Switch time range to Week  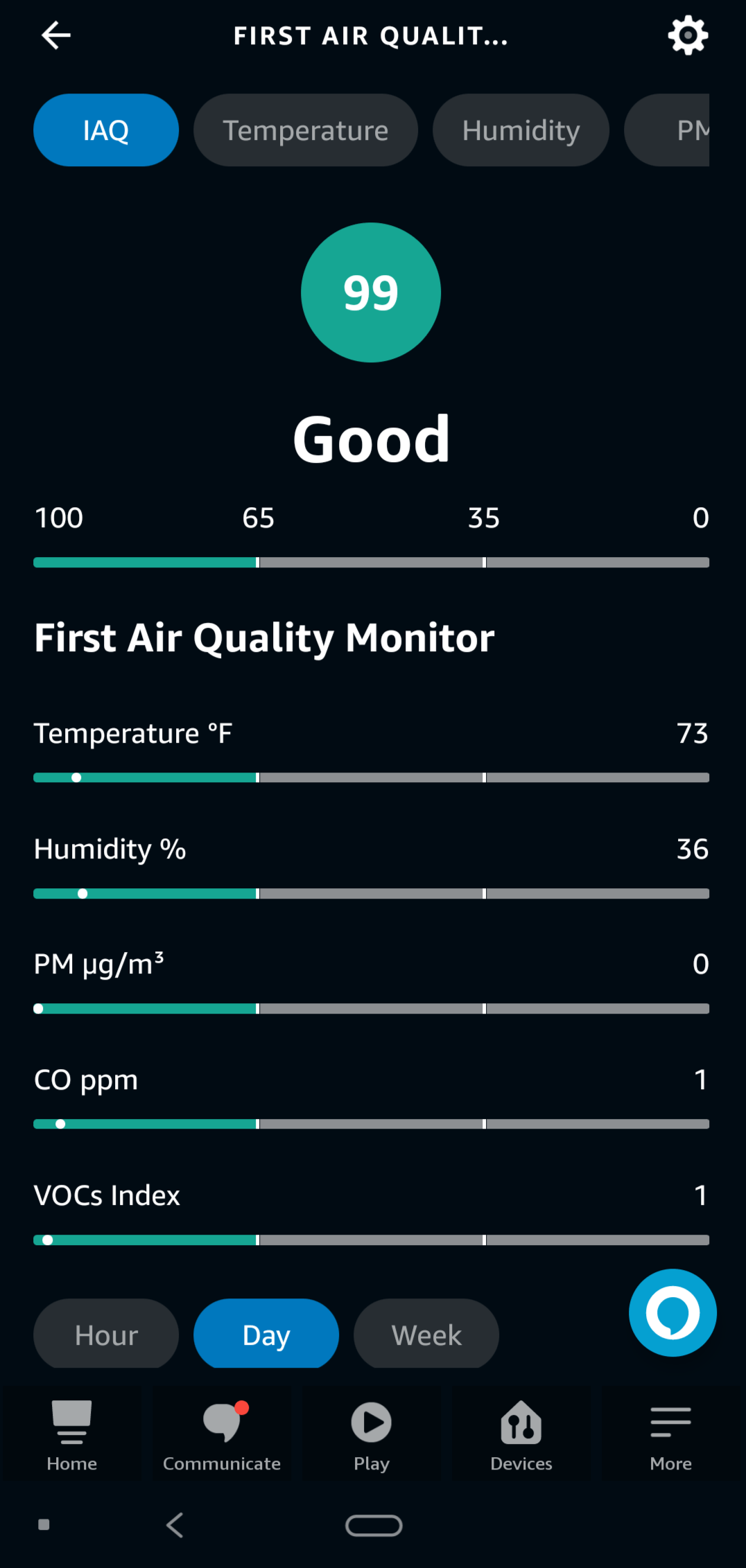[426, 1334]
